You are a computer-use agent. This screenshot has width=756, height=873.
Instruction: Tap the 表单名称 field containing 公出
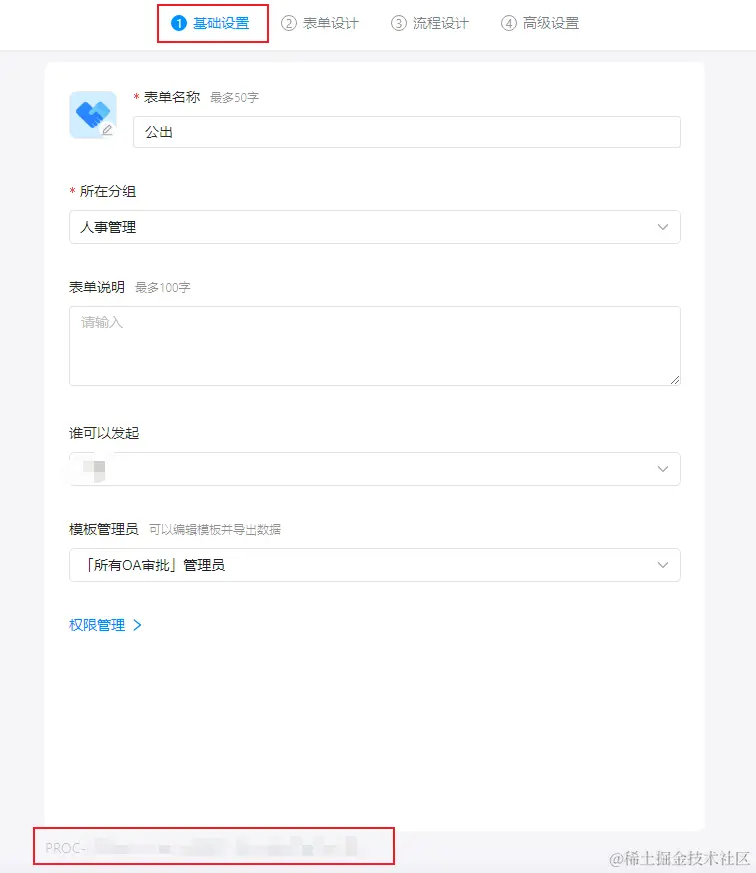406,132
